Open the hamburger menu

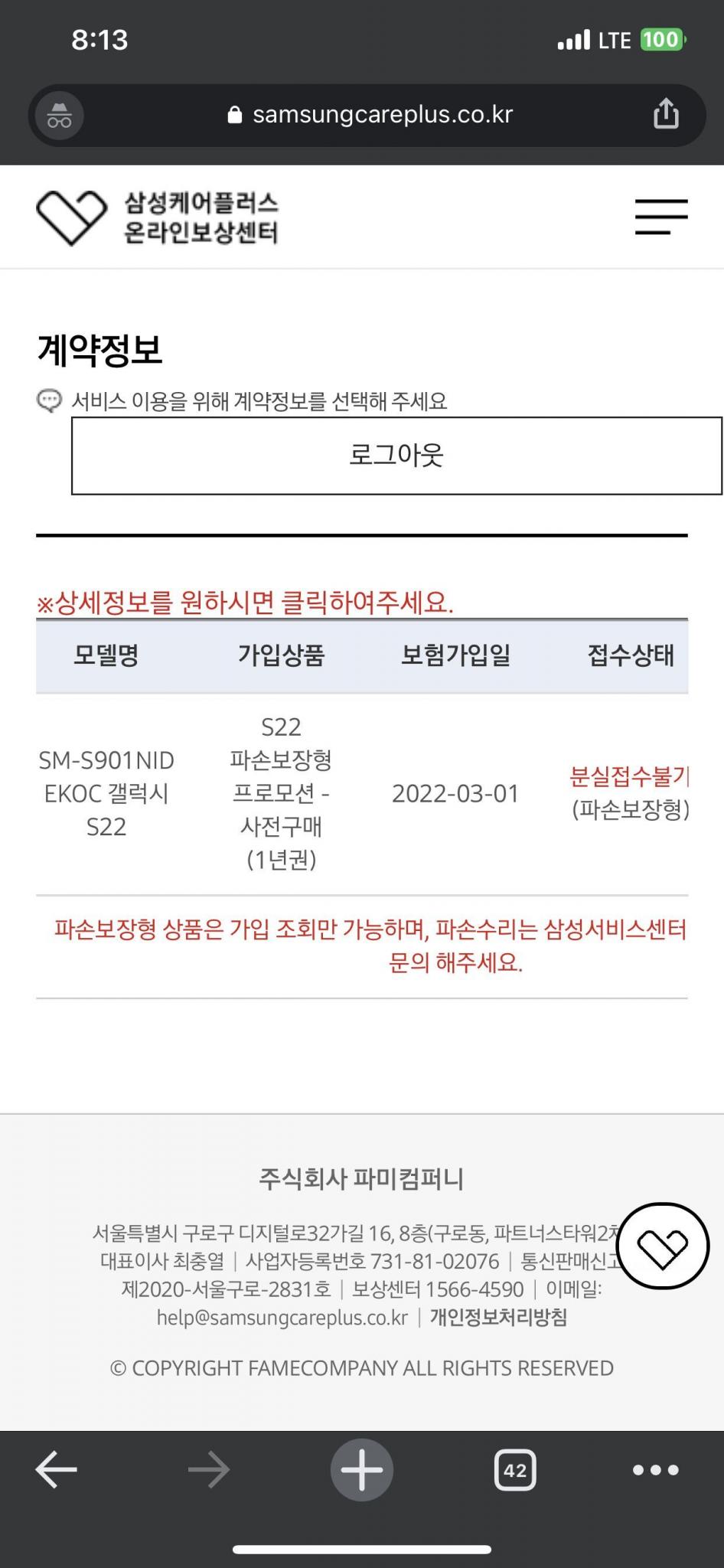[x=661, y=217]
